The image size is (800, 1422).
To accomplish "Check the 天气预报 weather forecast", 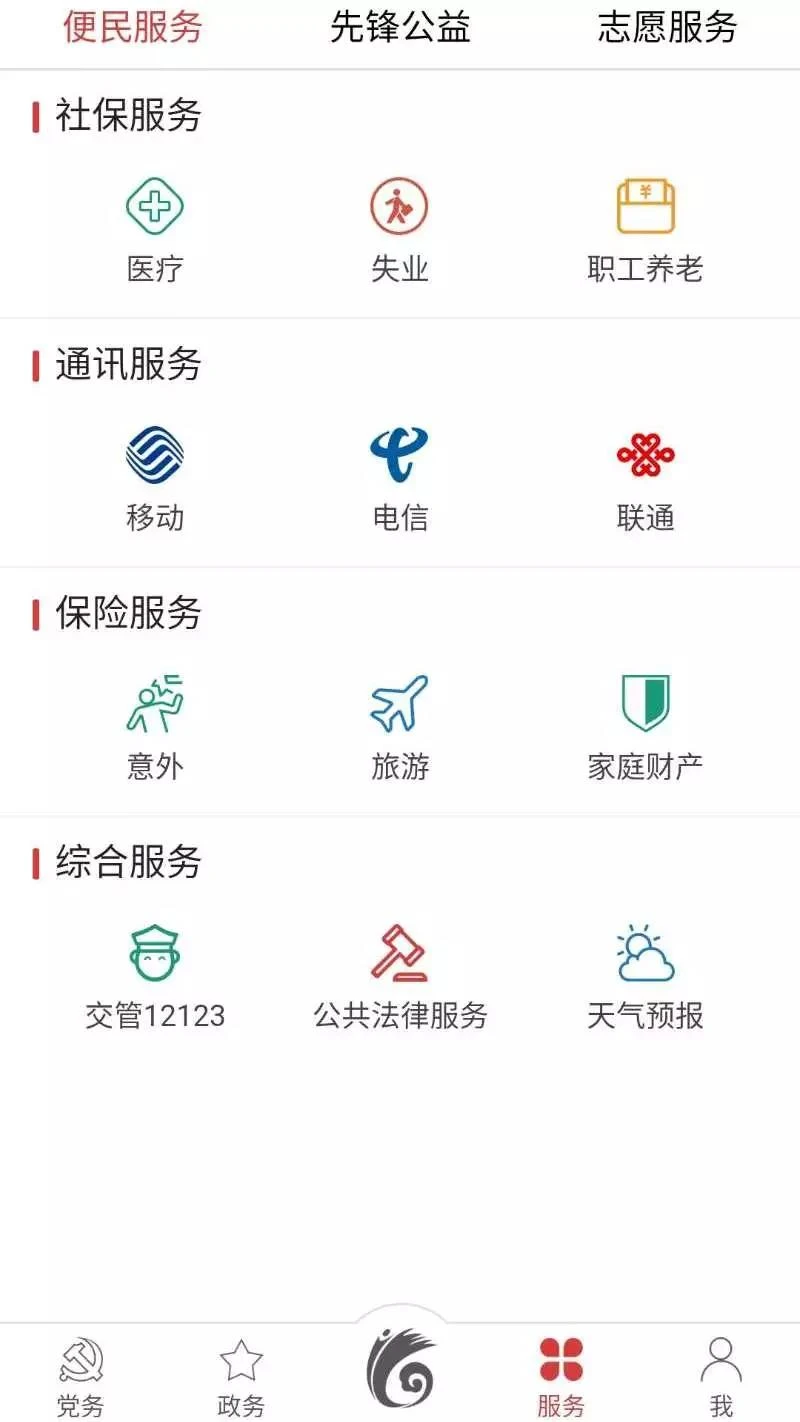I will pos(645,977).
